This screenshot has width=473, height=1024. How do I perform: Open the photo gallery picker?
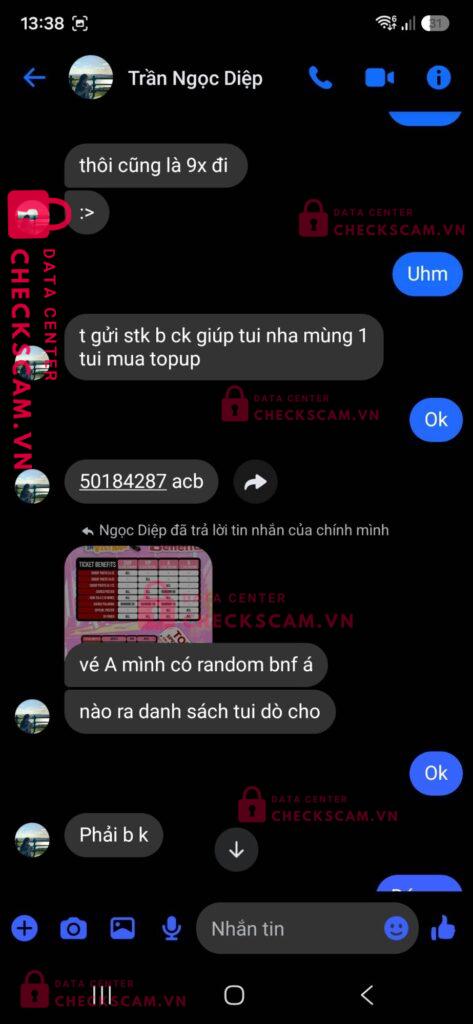(122, 928)
